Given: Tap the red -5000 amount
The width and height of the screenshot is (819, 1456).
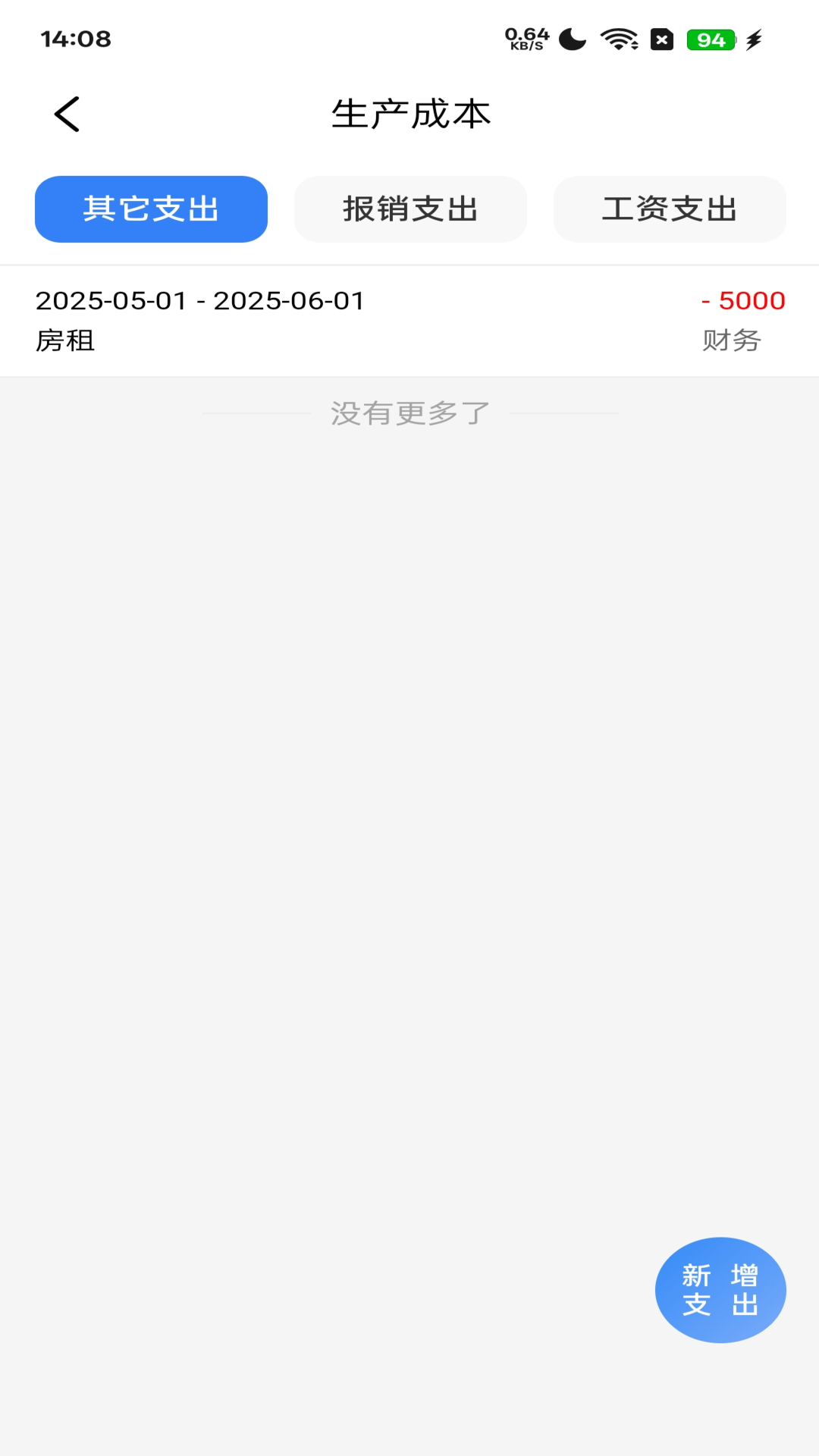Looking at the screenshot, I should (x=742, y=301).
